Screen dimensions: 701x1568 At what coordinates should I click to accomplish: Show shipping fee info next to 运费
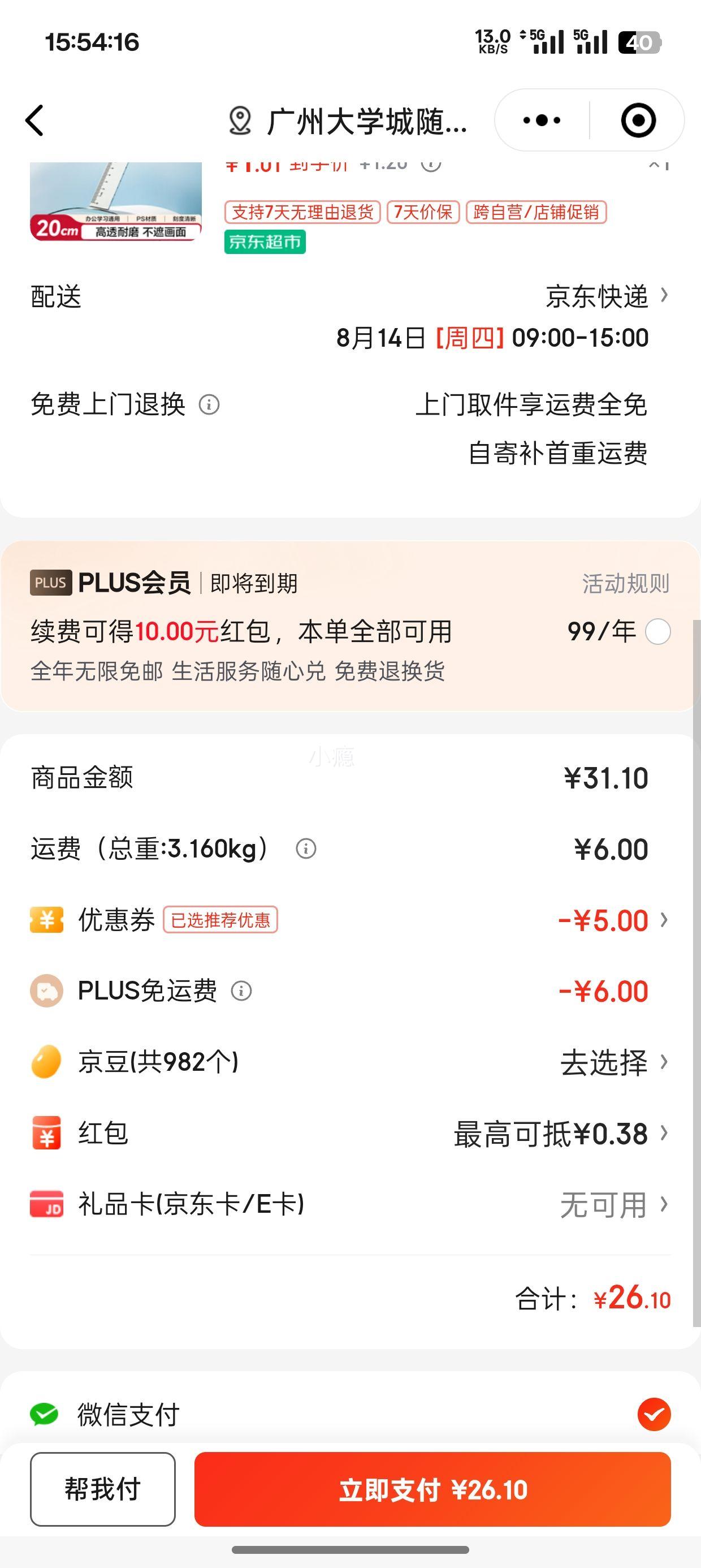[305, 848]
